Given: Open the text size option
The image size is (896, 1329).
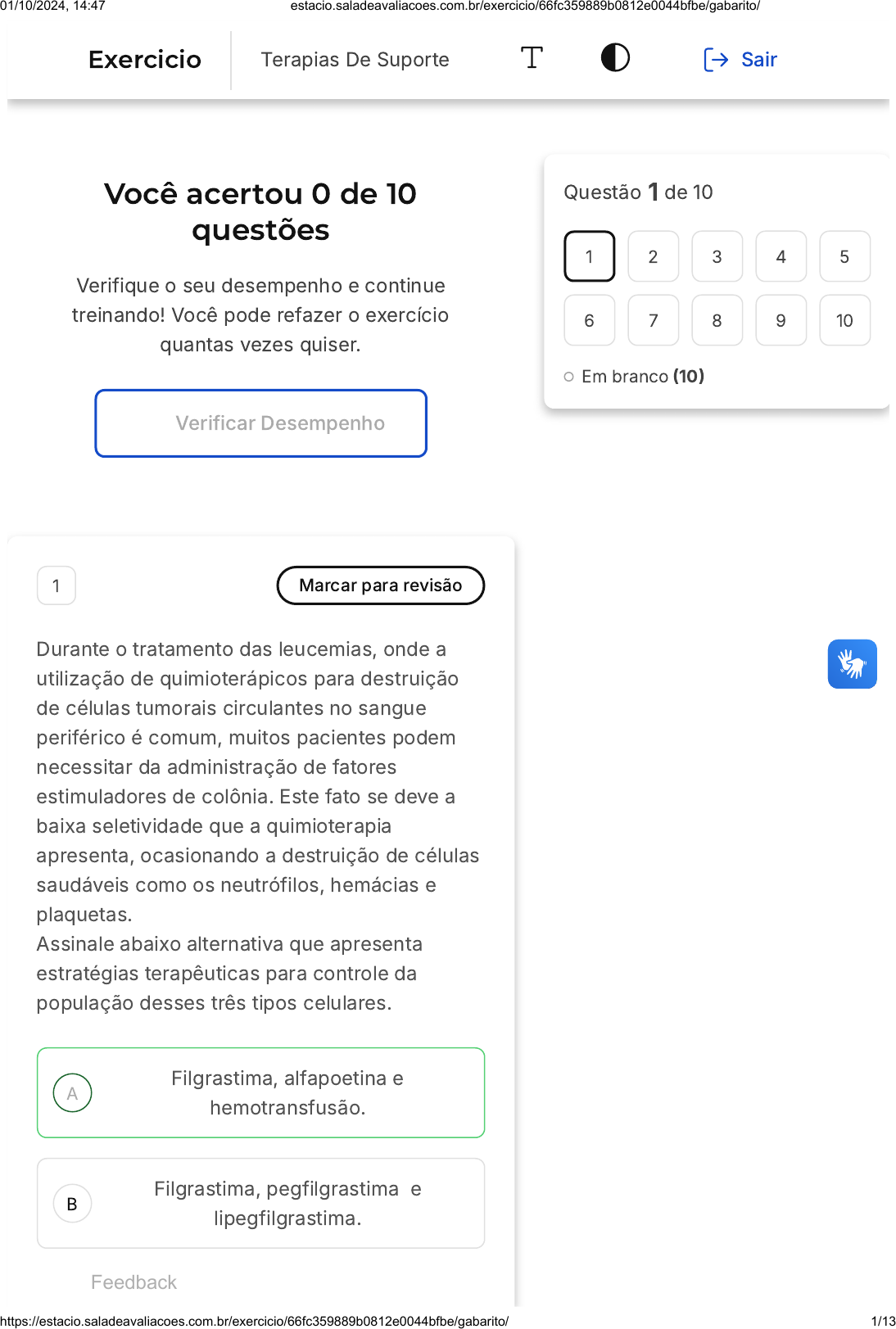Looking at the screenshot, I should click(x=532, y=58).
